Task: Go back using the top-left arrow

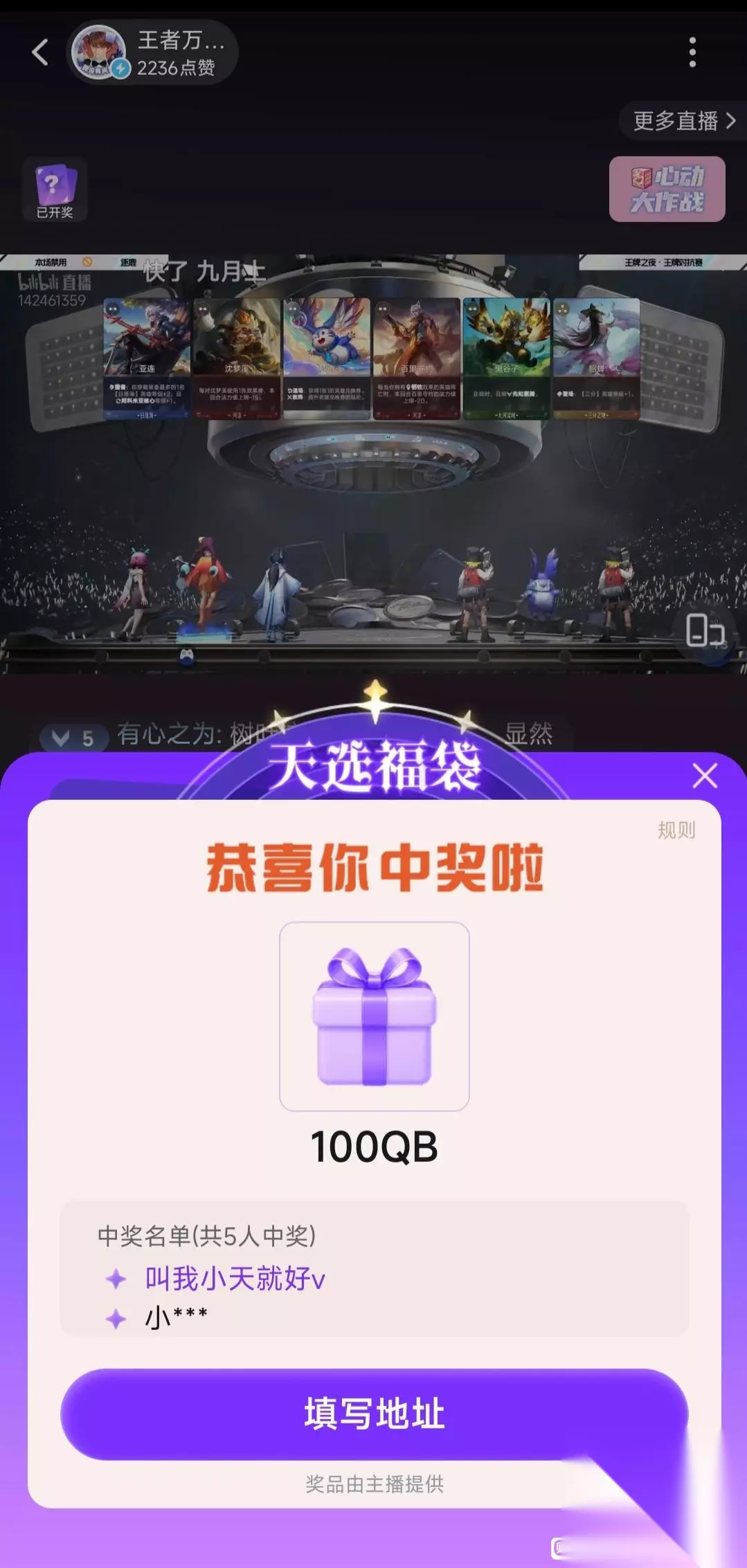Action: 40,52
